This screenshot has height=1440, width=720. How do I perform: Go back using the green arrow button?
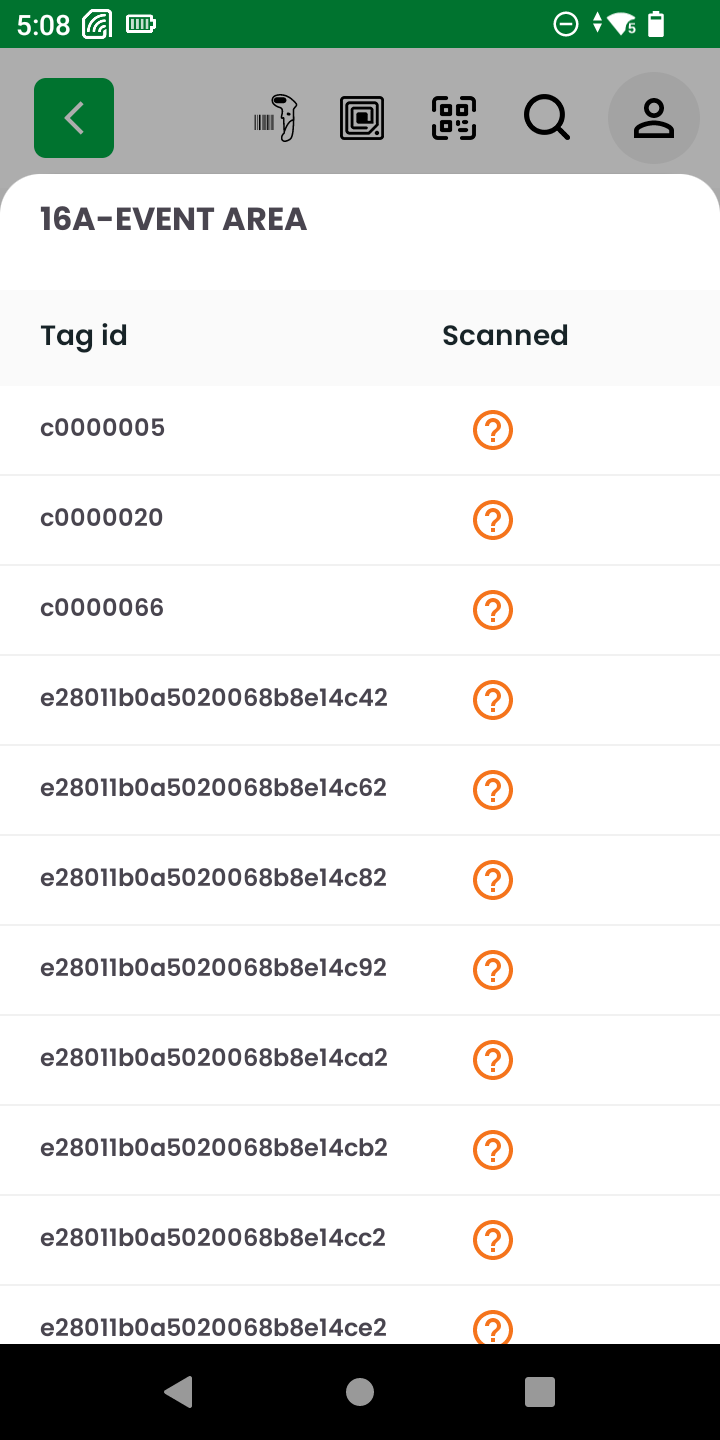click(x=74, y=118)
